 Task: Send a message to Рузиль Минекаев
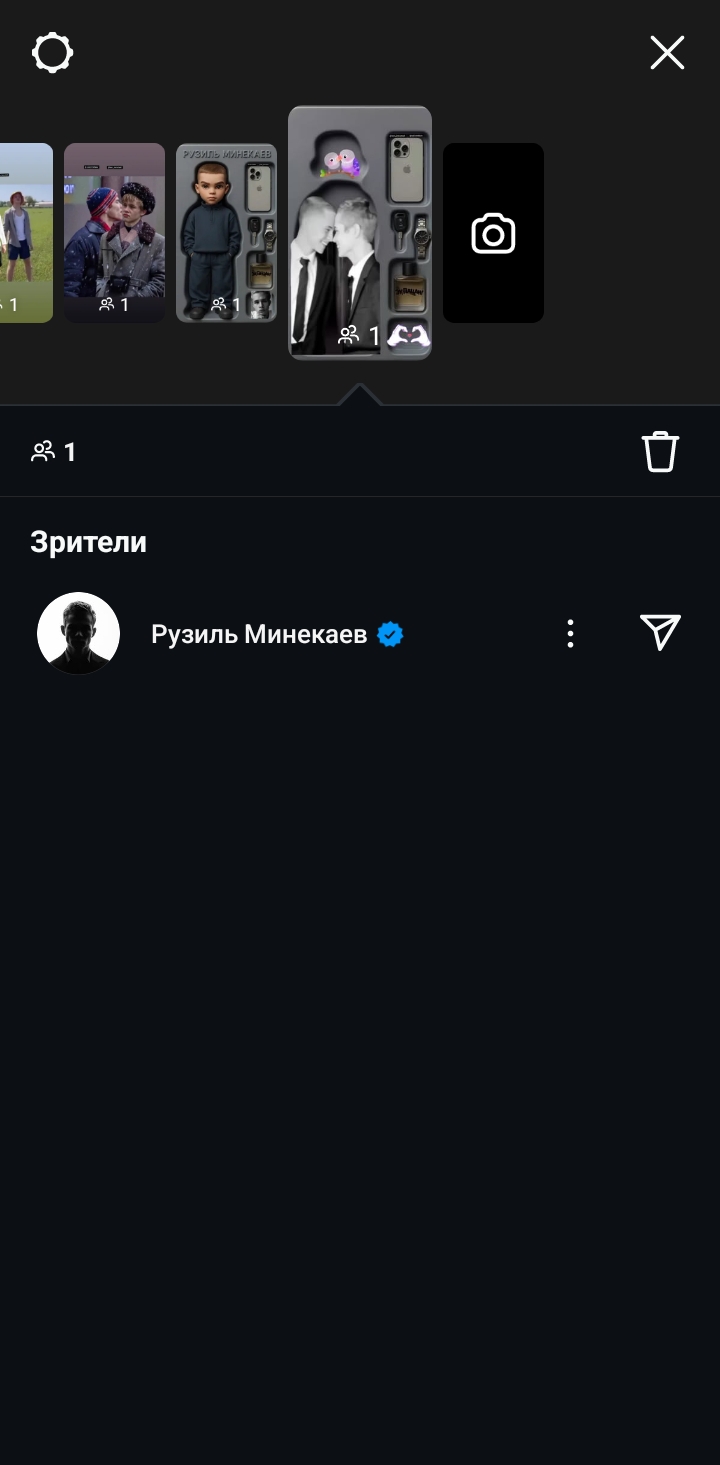660,633
